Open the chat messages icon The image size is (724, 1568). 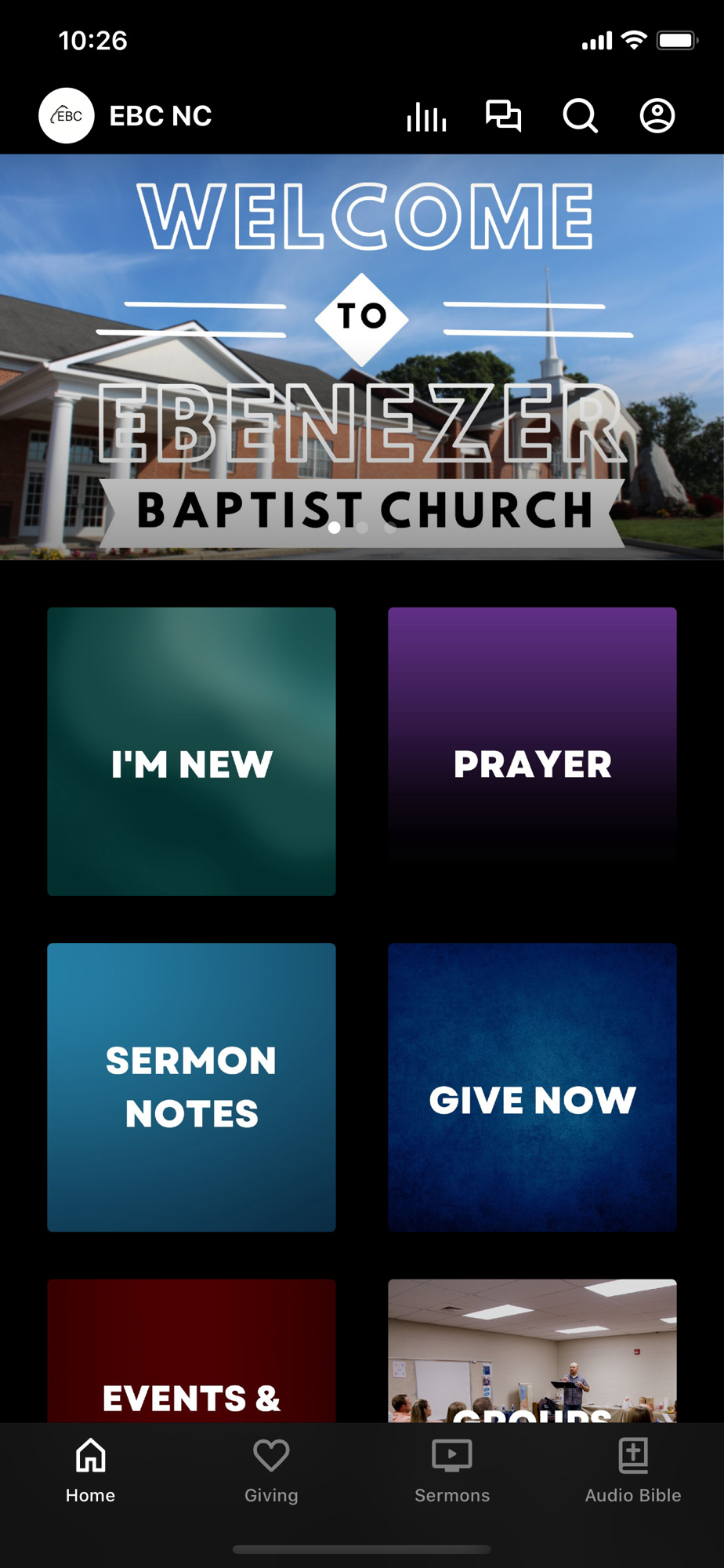[503, 116]
